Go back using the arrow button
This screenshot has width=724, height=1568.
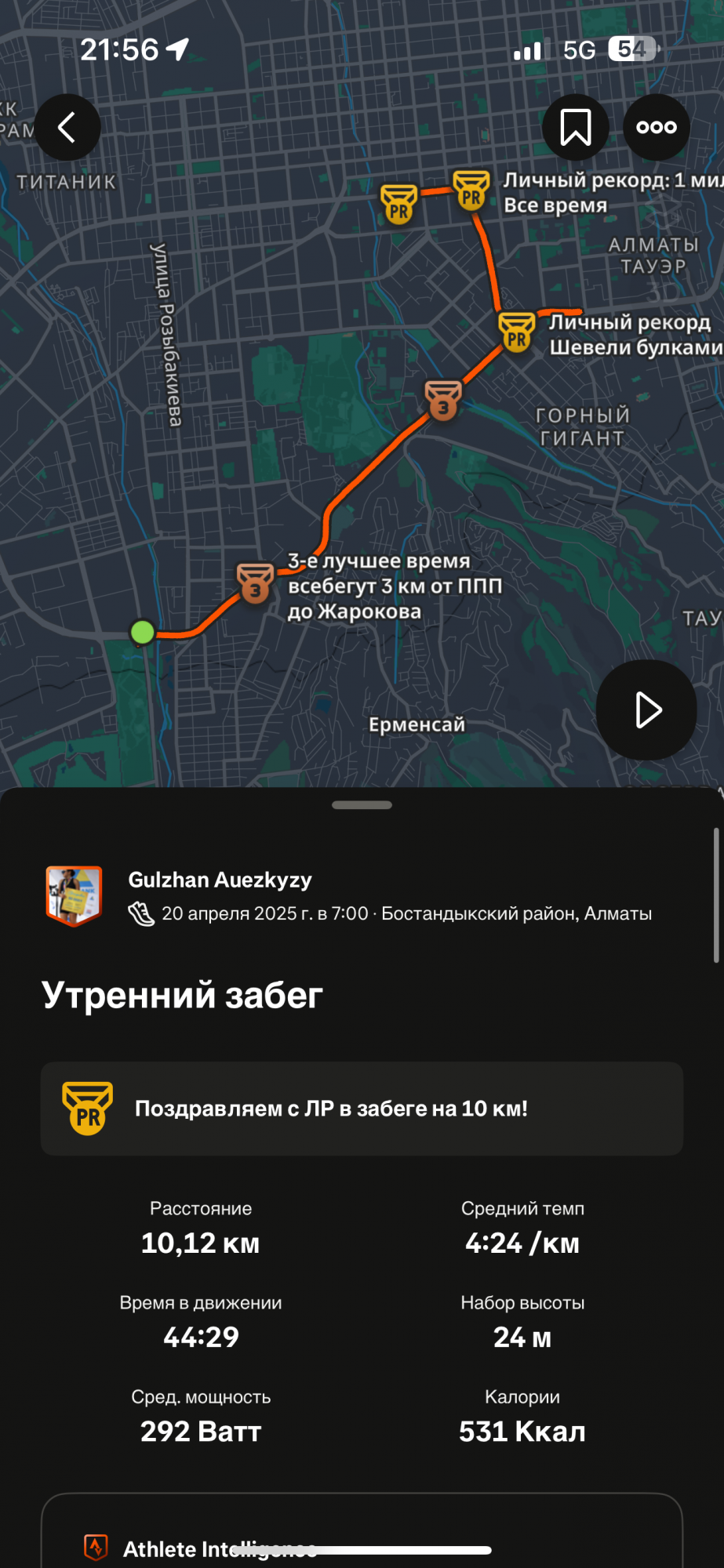click(x=67, y=127)
